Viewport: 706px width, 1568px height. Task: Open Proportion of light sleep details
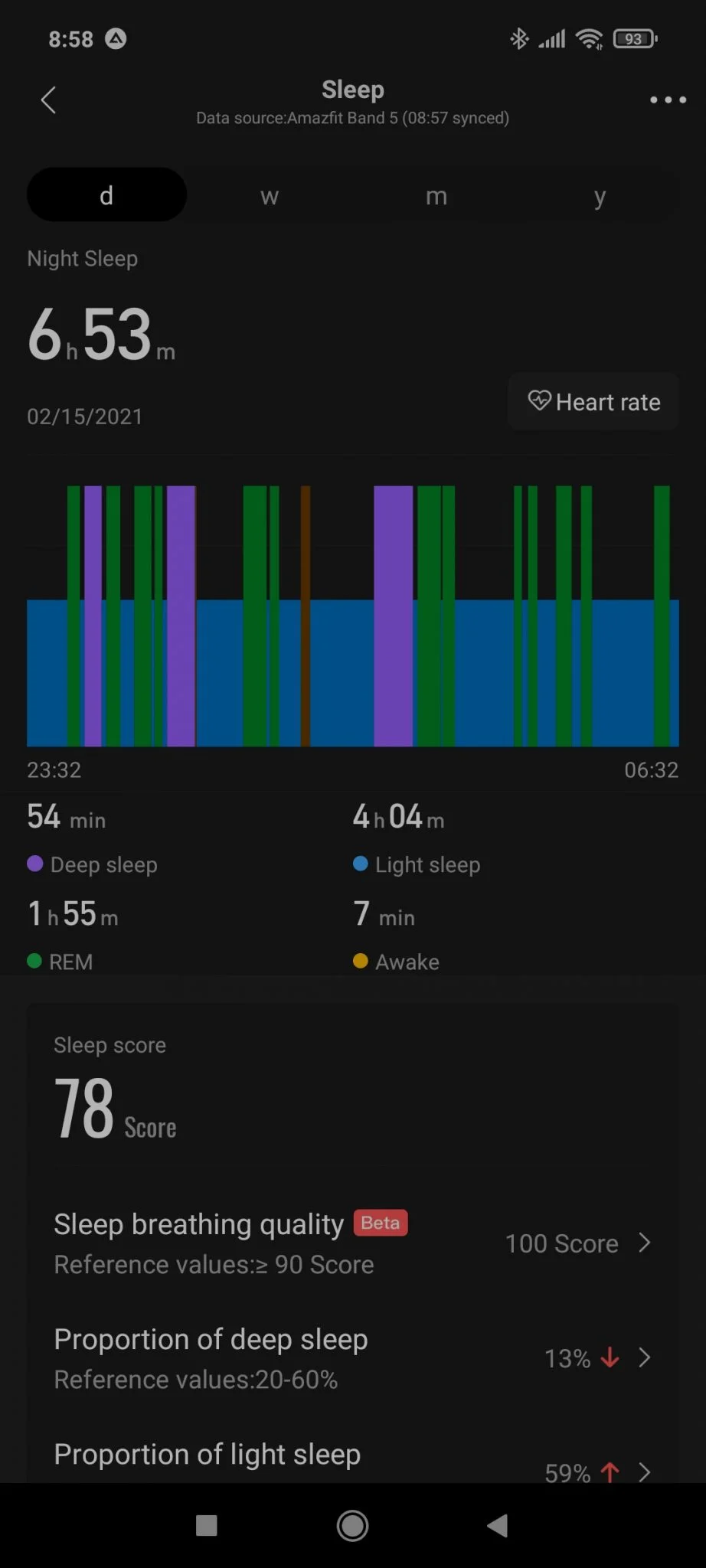click(x=352, y=1461)
